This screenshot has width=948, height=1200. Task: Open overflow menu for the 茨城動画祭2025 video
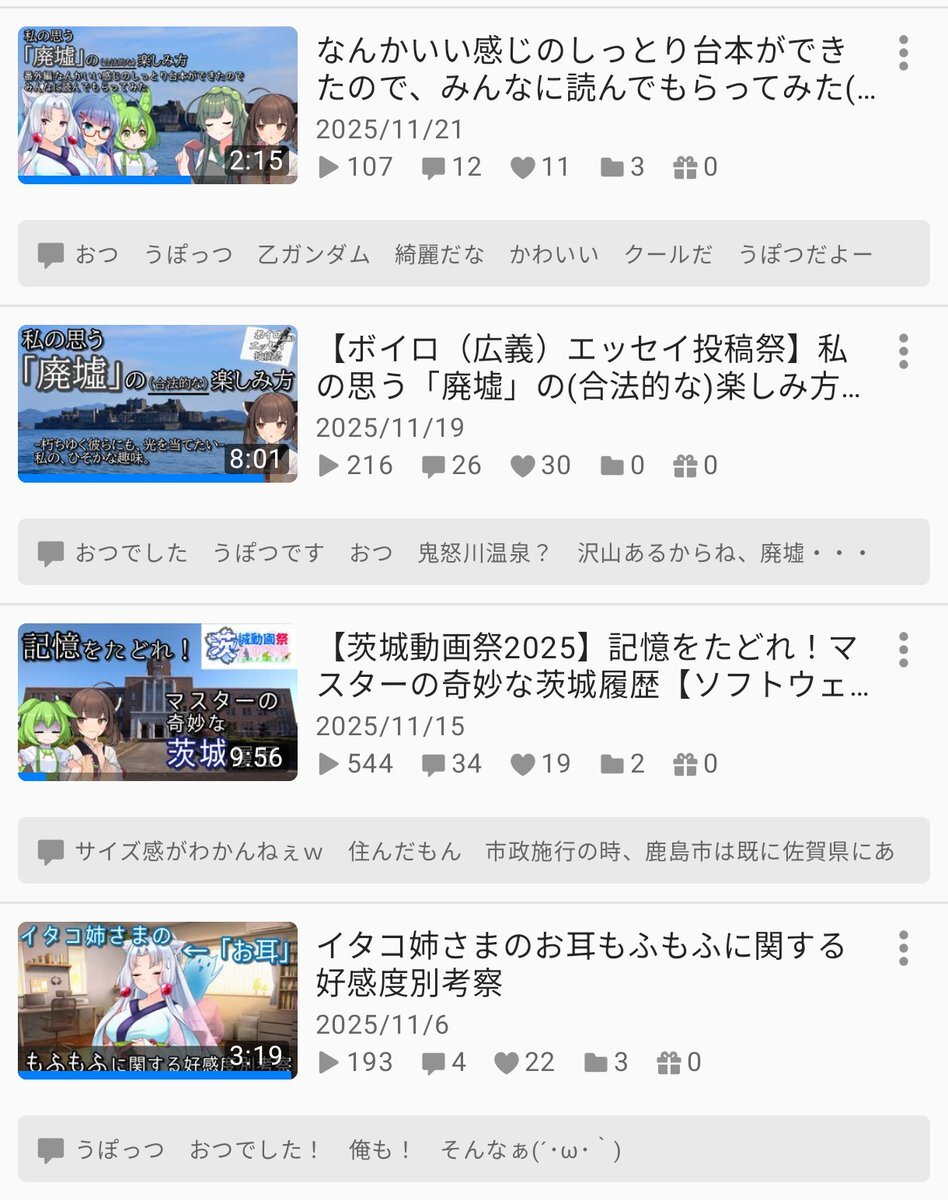[903, 650]
